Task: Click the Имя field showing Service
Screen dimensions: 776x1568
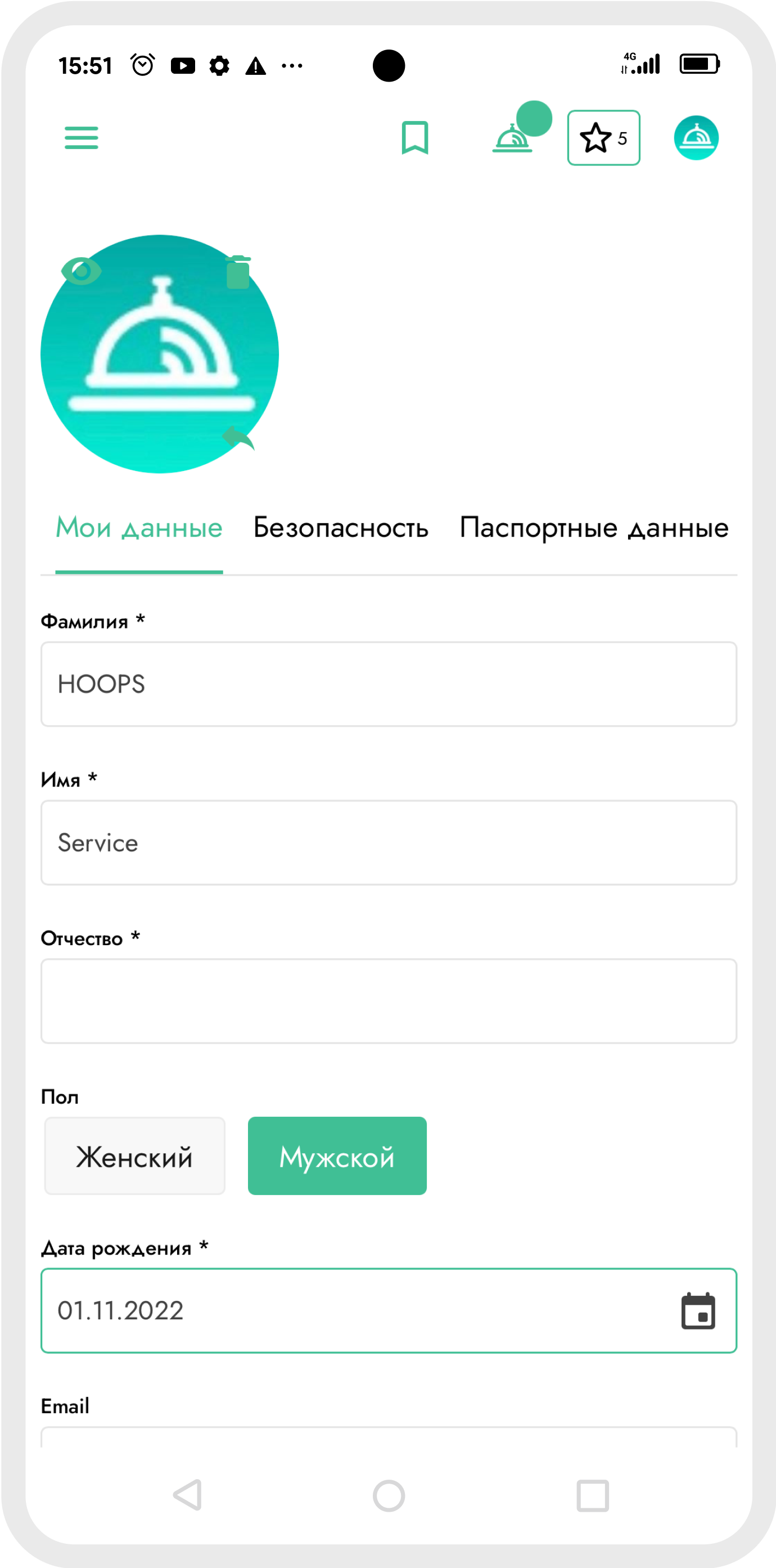Action: pyautogui.click(x=389, y=842)
